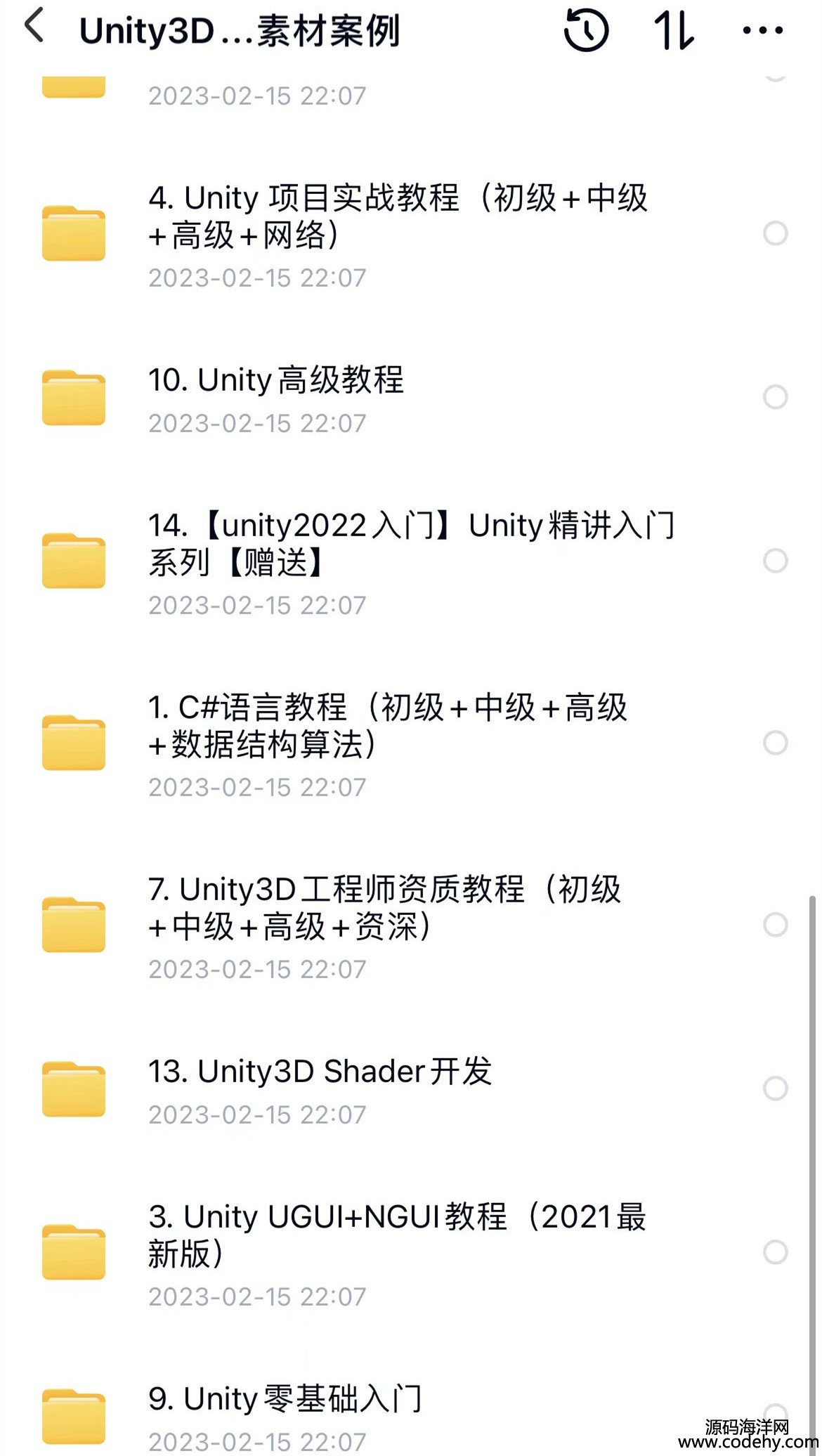Select the circle for 13. Unity3D Shader开发
The width and height of the screenshot is (822, 1456).
coord(775,1088)
